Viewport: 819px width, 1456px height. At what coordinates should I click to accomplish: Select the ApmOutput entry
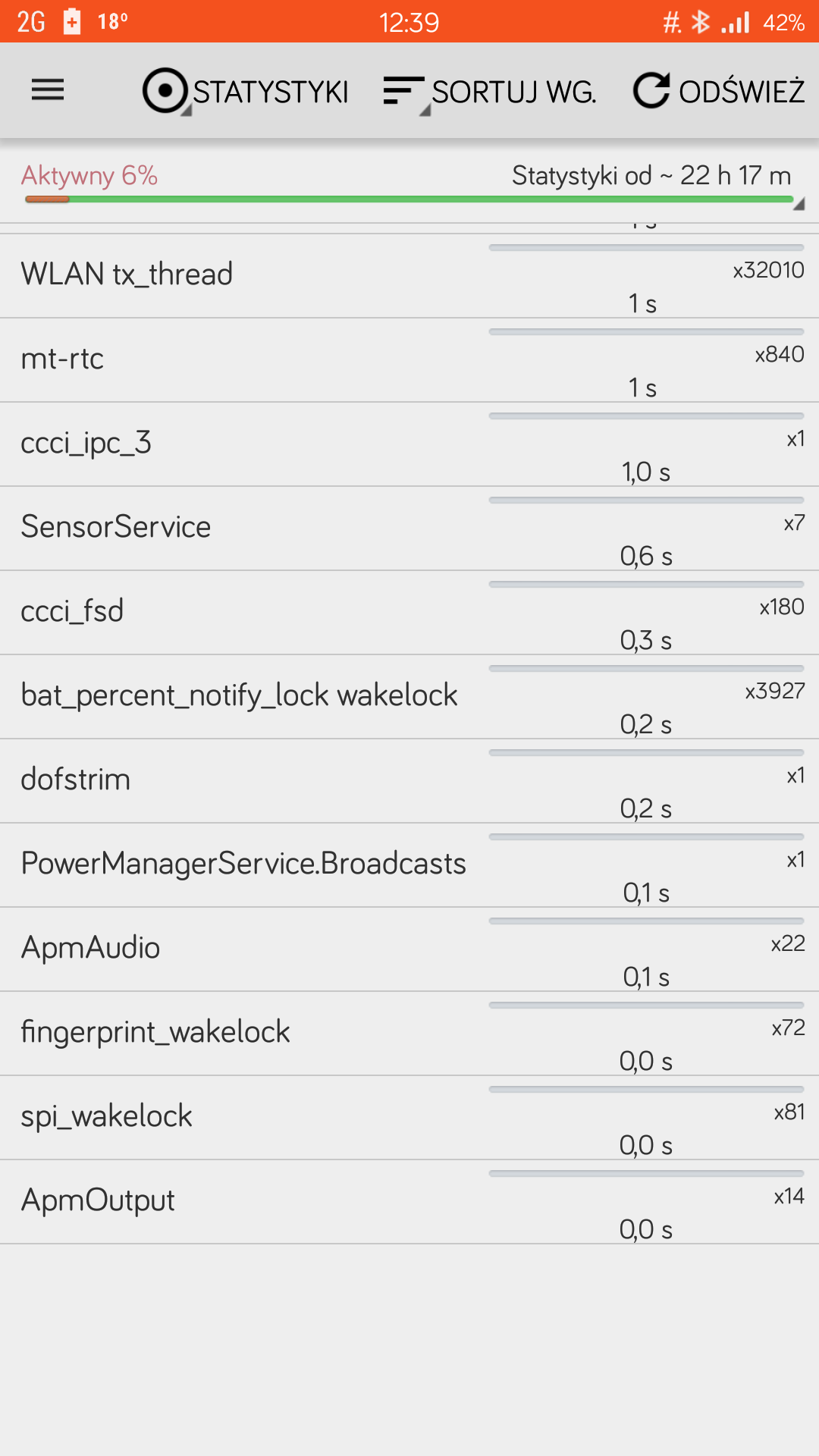(x=409, y=1202)
